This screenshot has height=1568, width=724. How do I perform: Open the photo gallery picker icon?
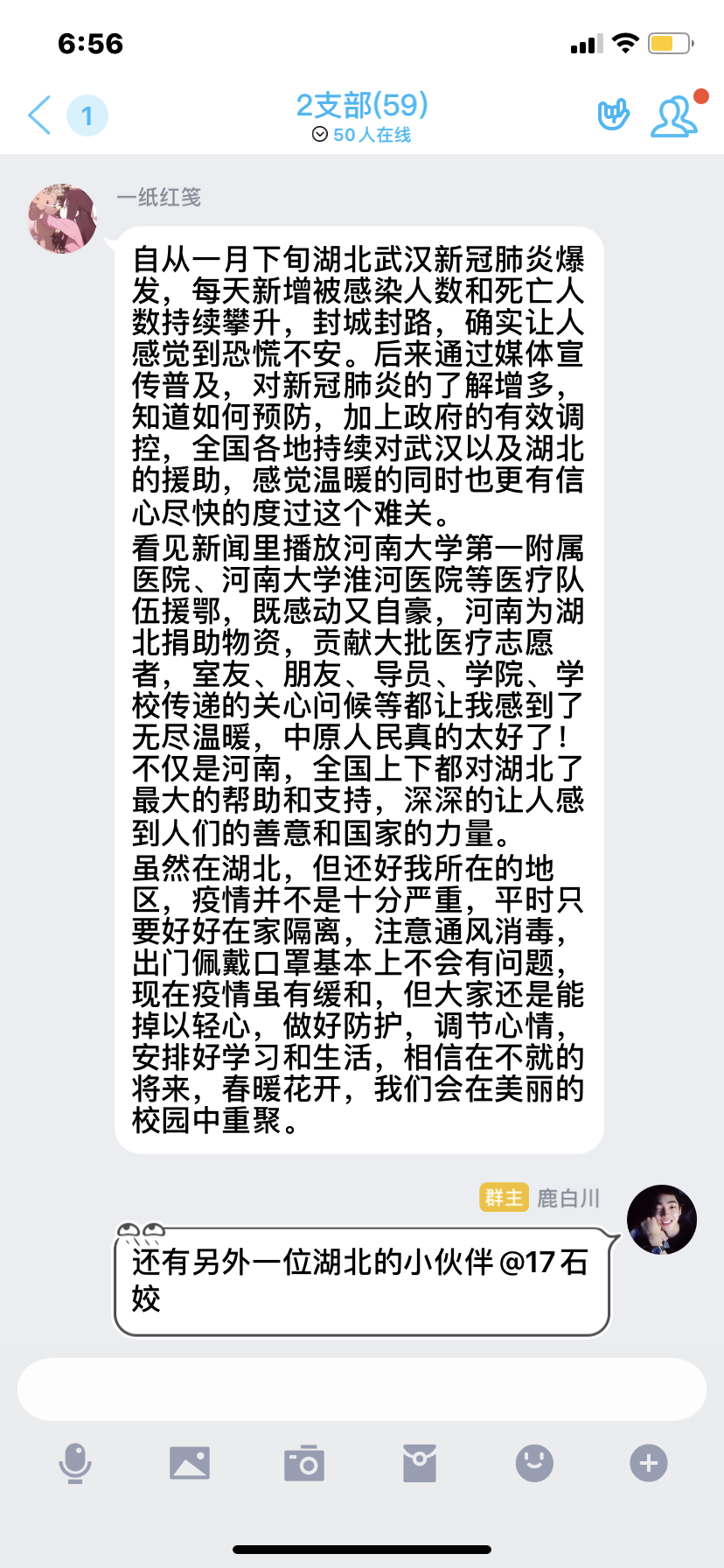tap(190, 1463)
